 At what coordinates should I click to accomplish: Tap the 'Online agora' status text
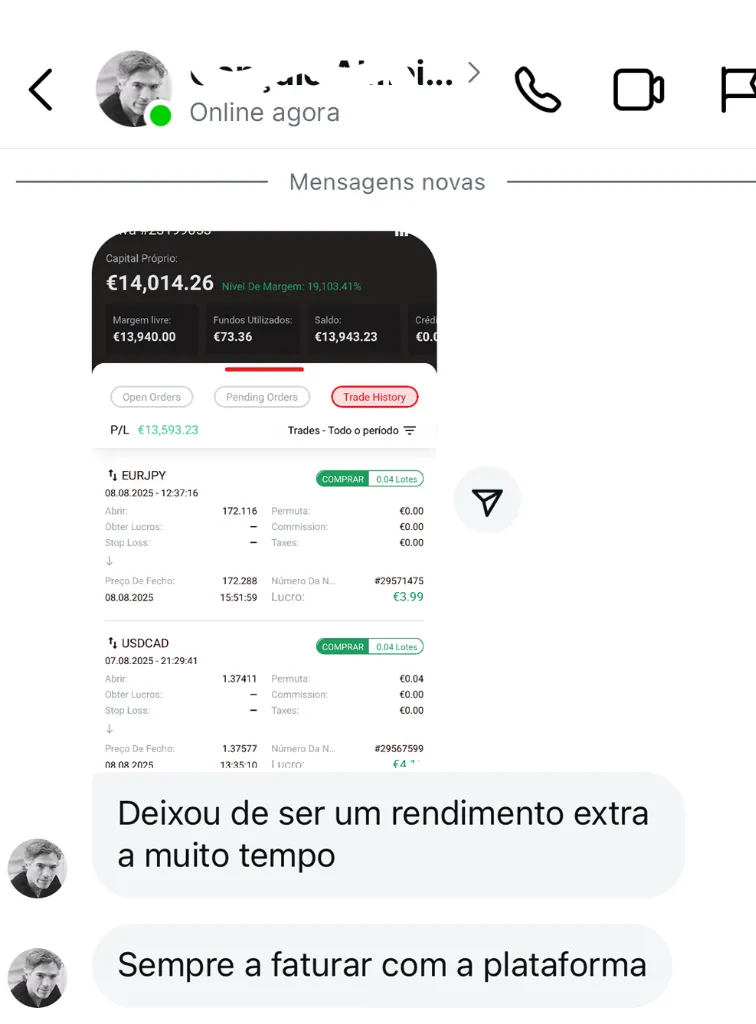point(264,113)
